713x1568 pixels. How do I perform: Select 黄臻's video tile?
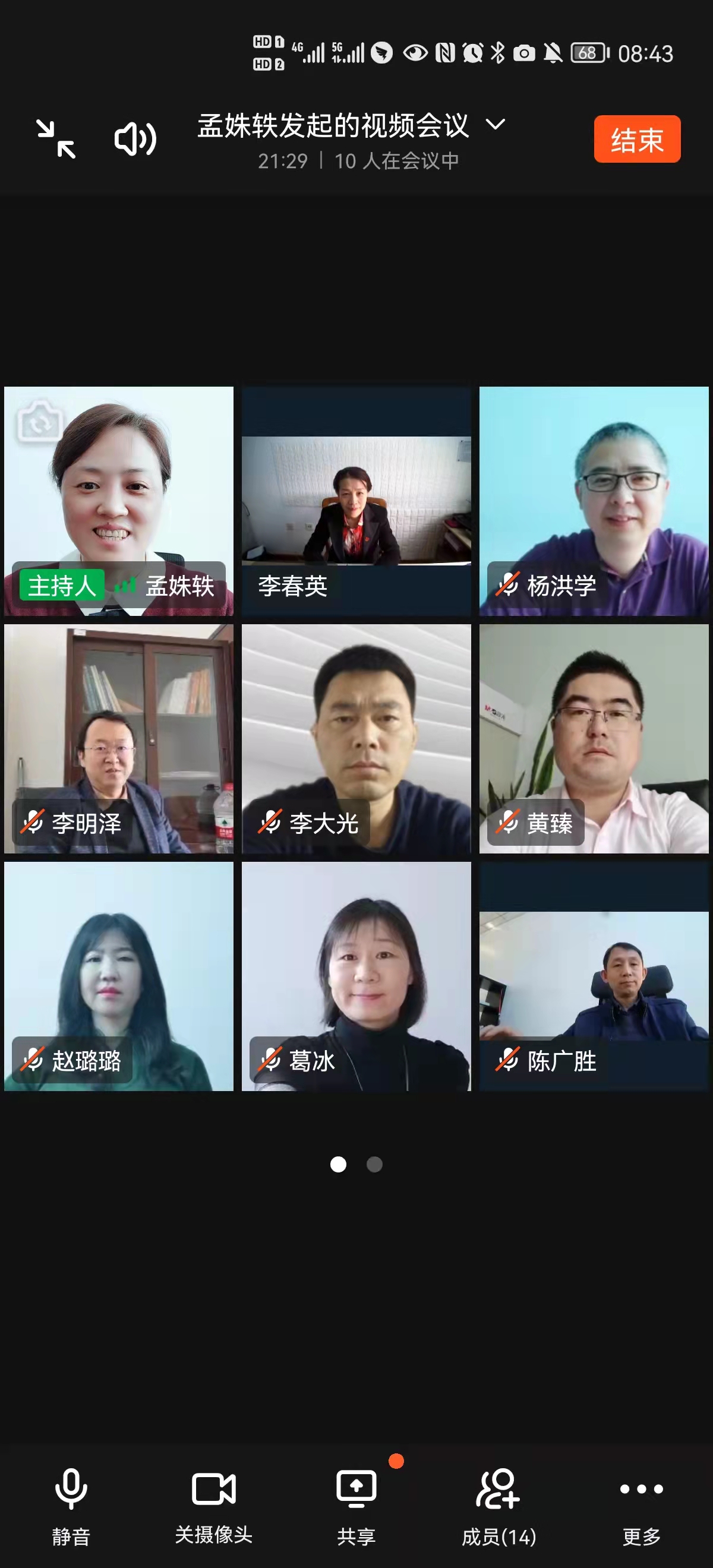[x=594, y=738]
